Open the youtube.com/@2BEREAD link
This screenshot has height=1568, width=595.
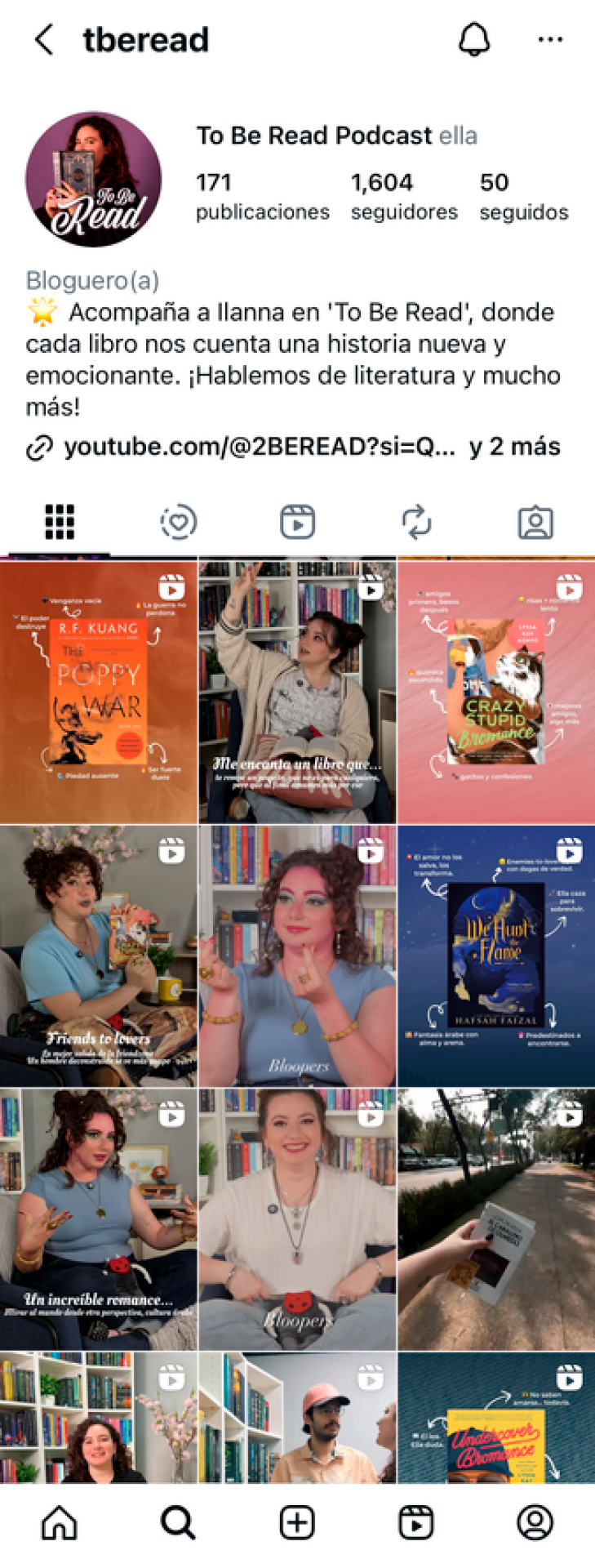[260, 447]
